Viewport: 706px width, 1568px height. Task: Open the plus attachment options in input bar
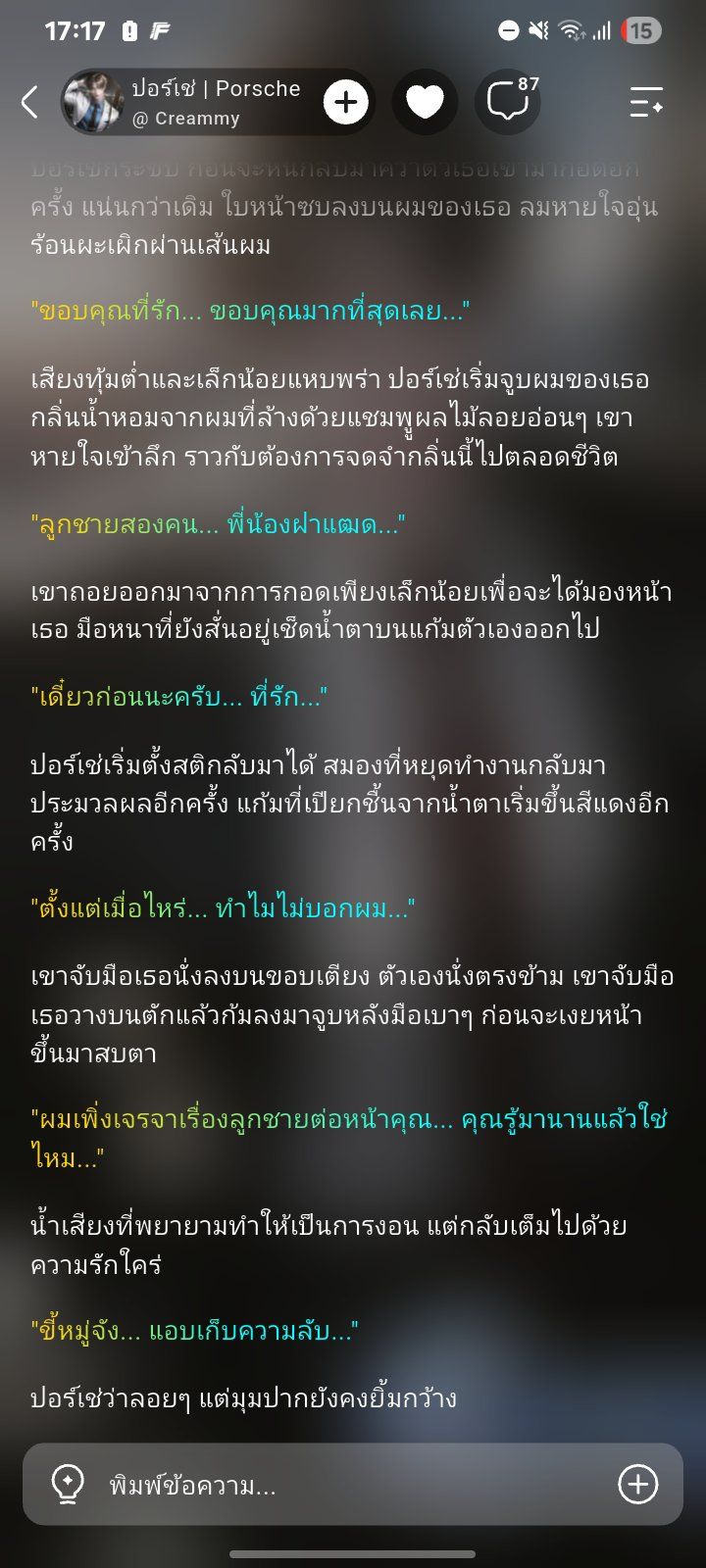point(637,1485)
